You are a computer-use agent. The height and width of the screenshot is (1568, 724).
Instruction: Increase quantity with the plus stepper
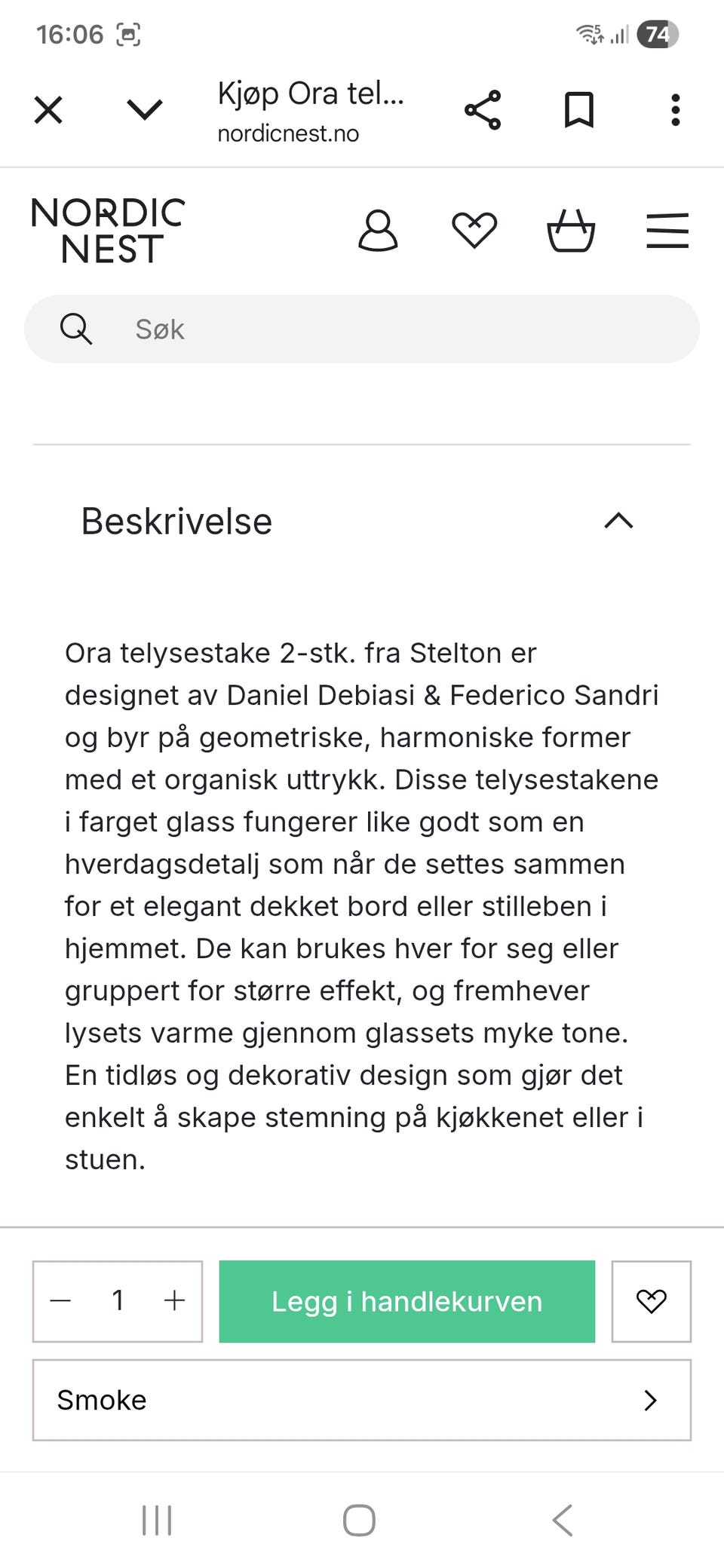173,1301
